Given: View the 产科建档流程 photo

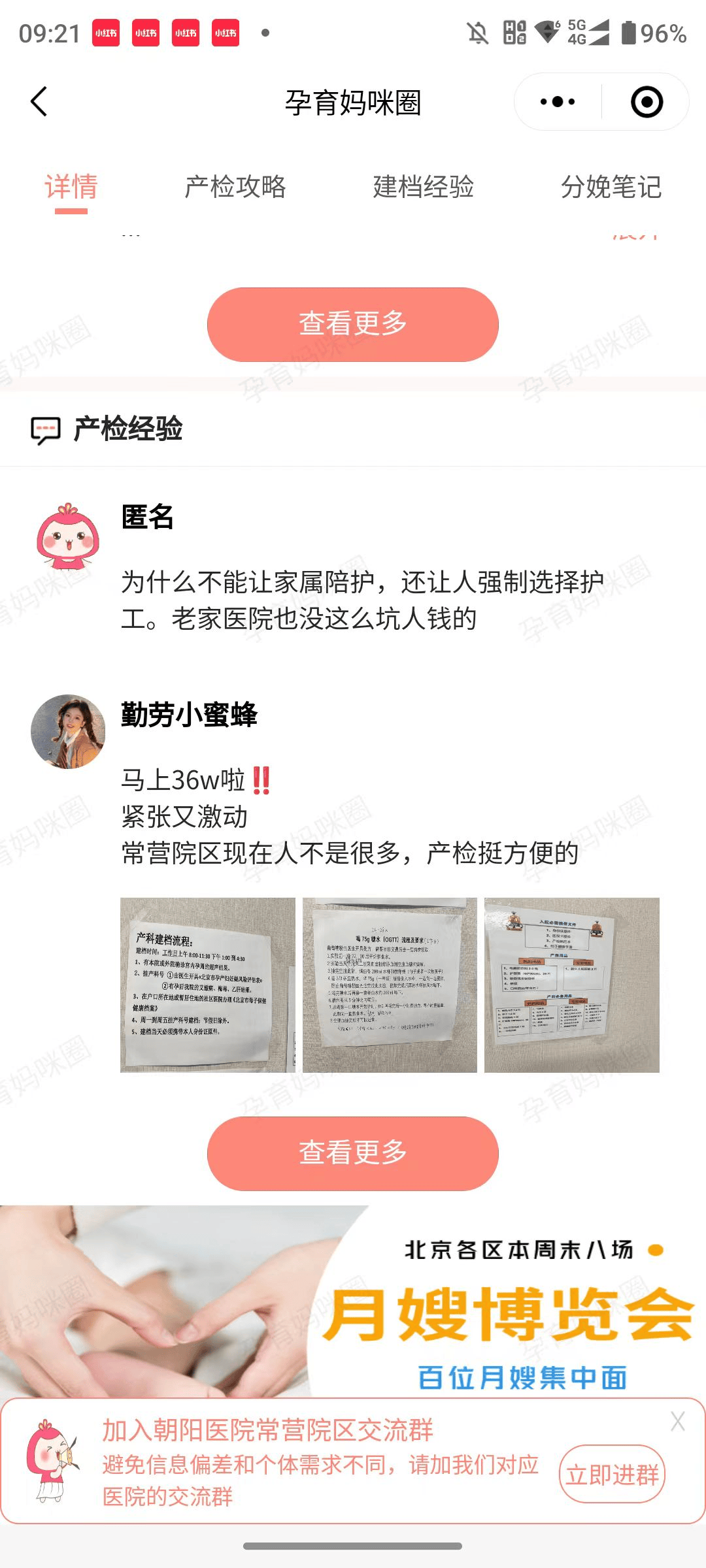Looking at the screenshot, I should tap(207, 985).
